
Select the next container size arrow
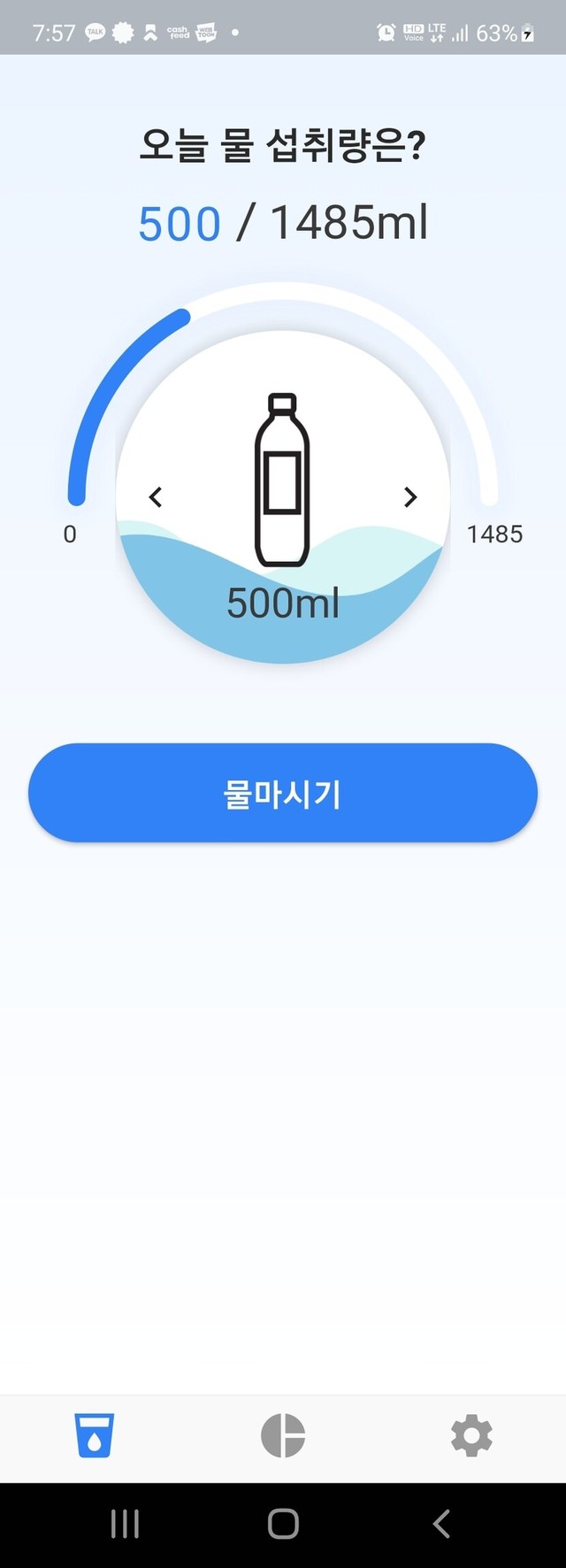[409, 497]
